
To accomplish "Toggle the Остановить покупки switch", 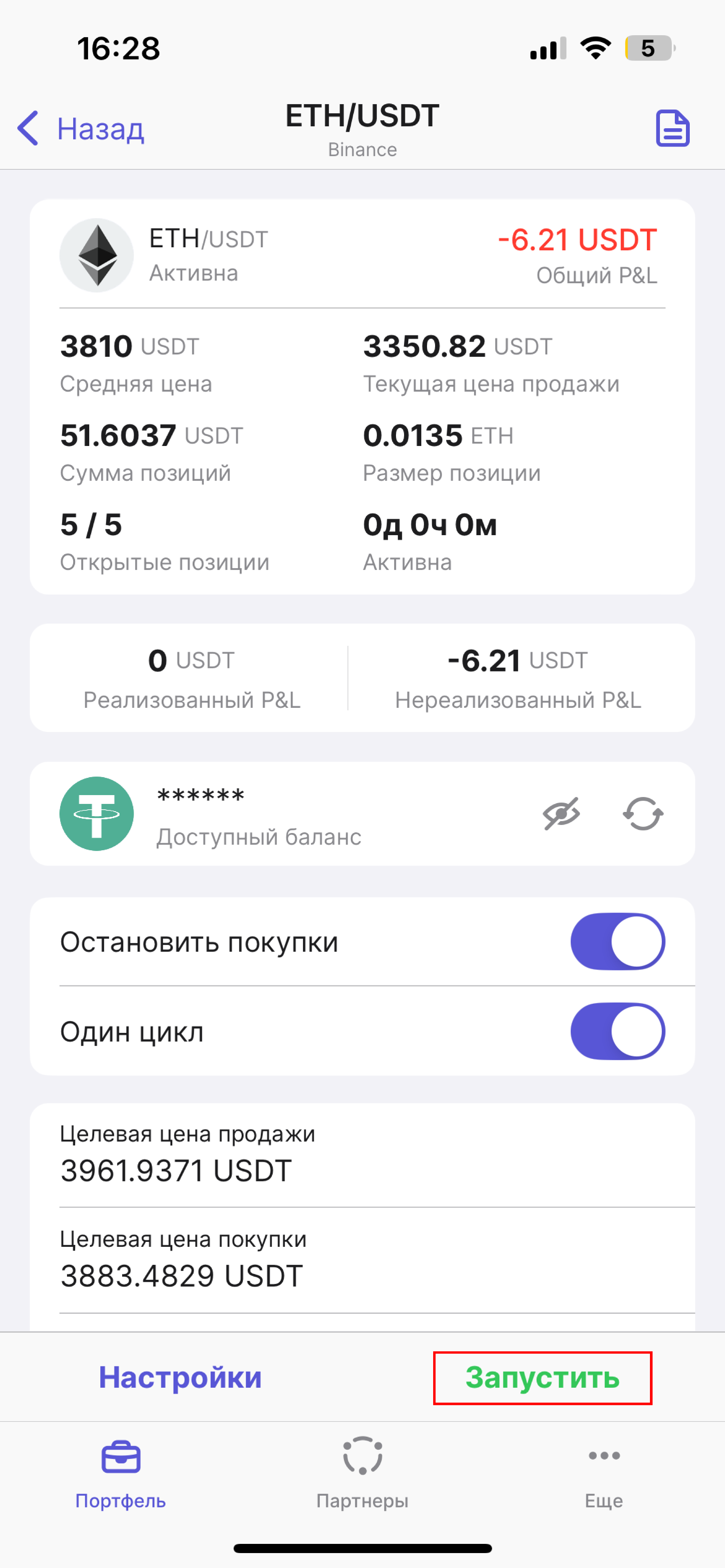I will pos(617,942).
